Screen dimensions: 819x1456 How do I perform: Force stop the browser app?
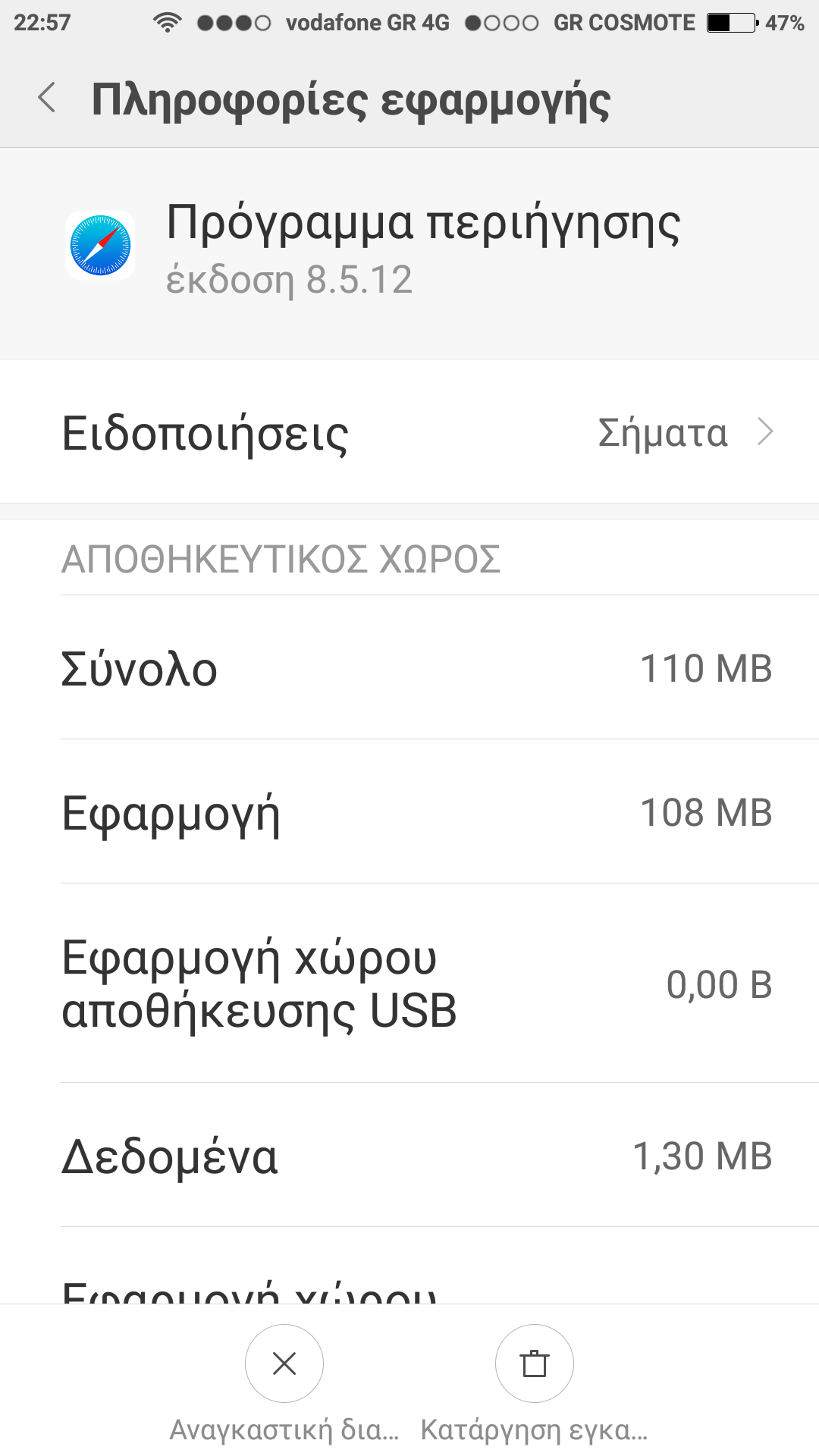[284, 1363]
